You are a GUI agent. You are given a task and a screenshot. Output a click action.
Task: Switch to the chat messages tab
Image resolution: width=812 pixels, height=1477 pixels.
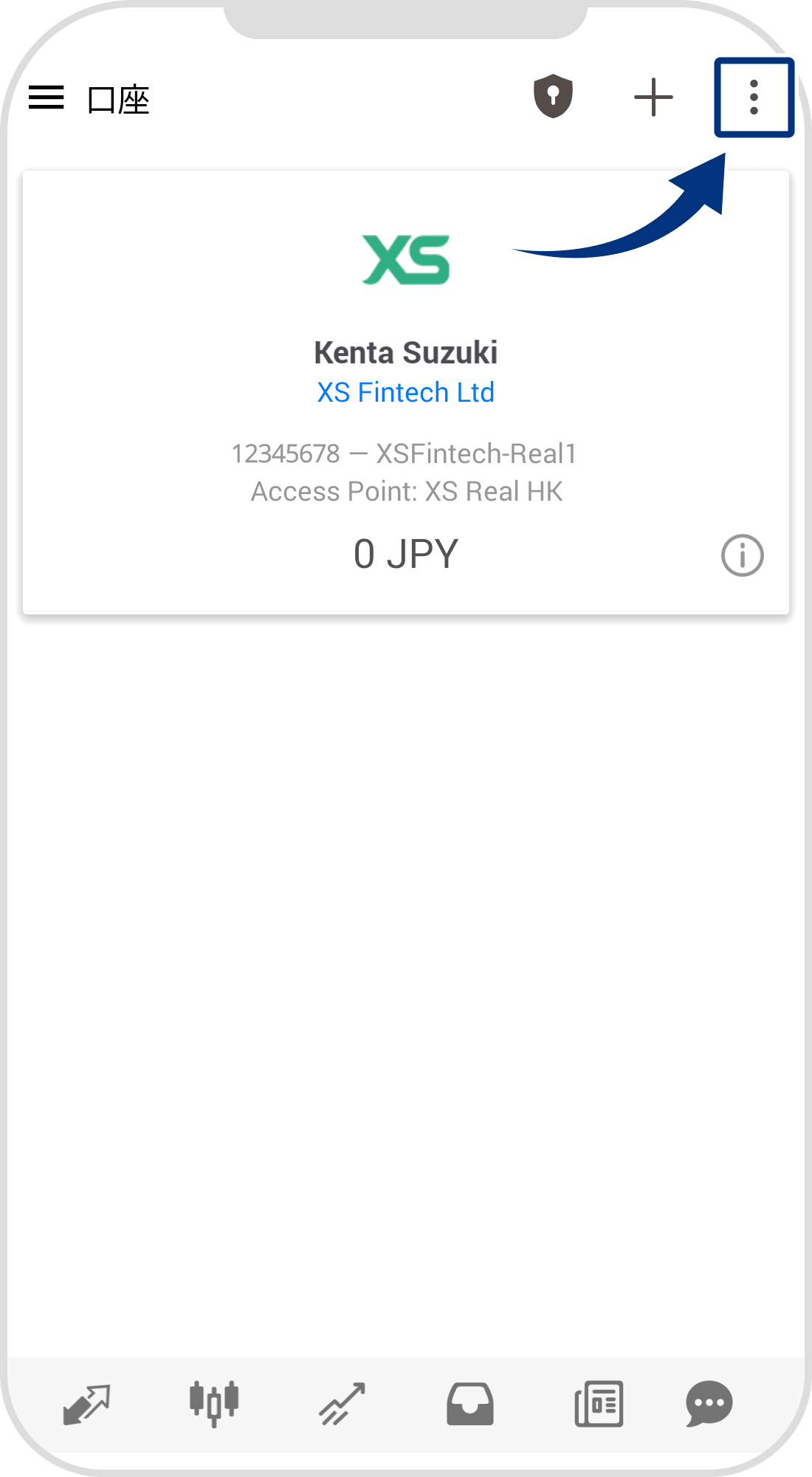[x=709, y=1403]
